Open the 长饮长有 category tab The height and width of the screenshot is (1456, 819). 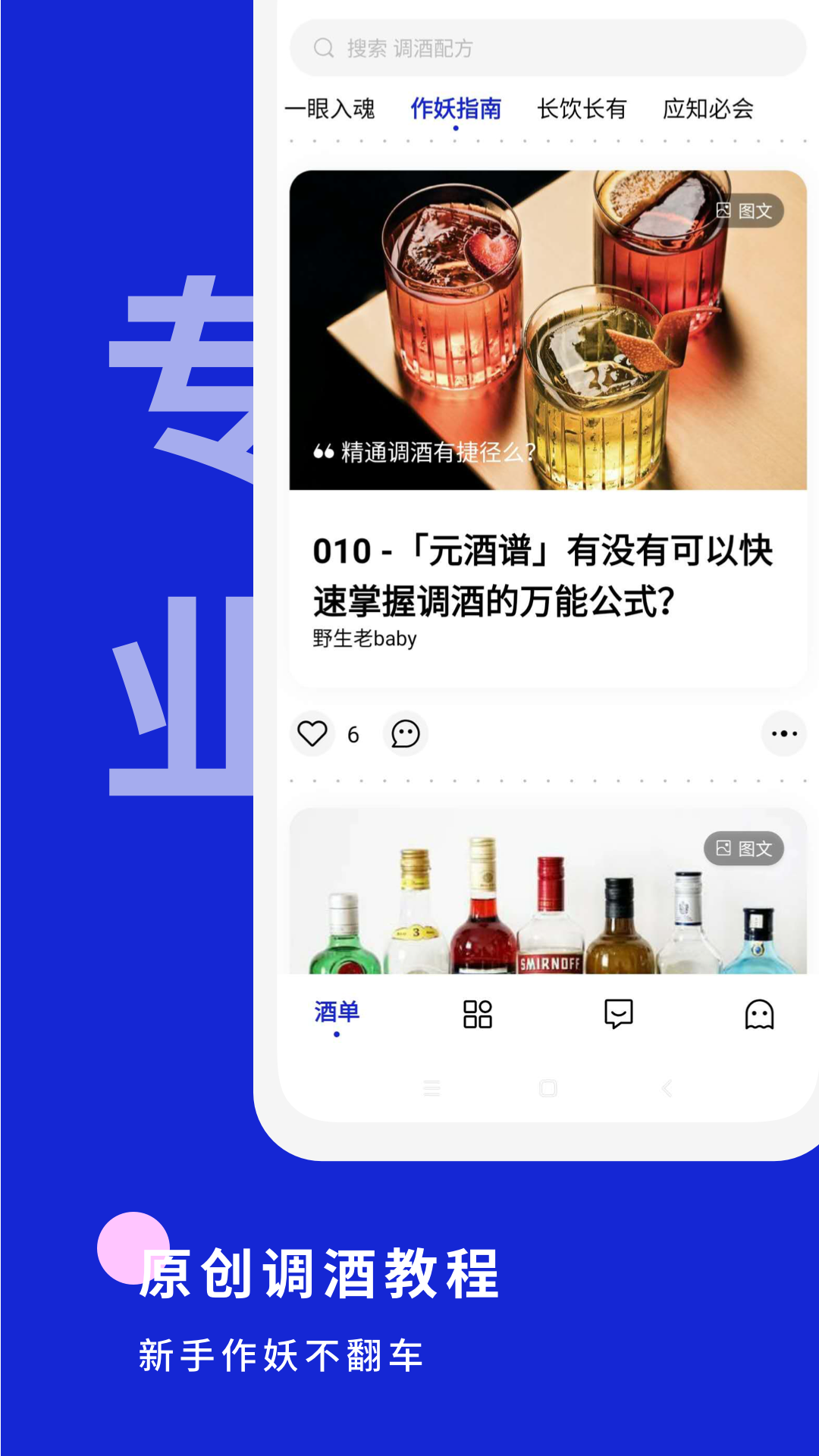pos(581,109)
